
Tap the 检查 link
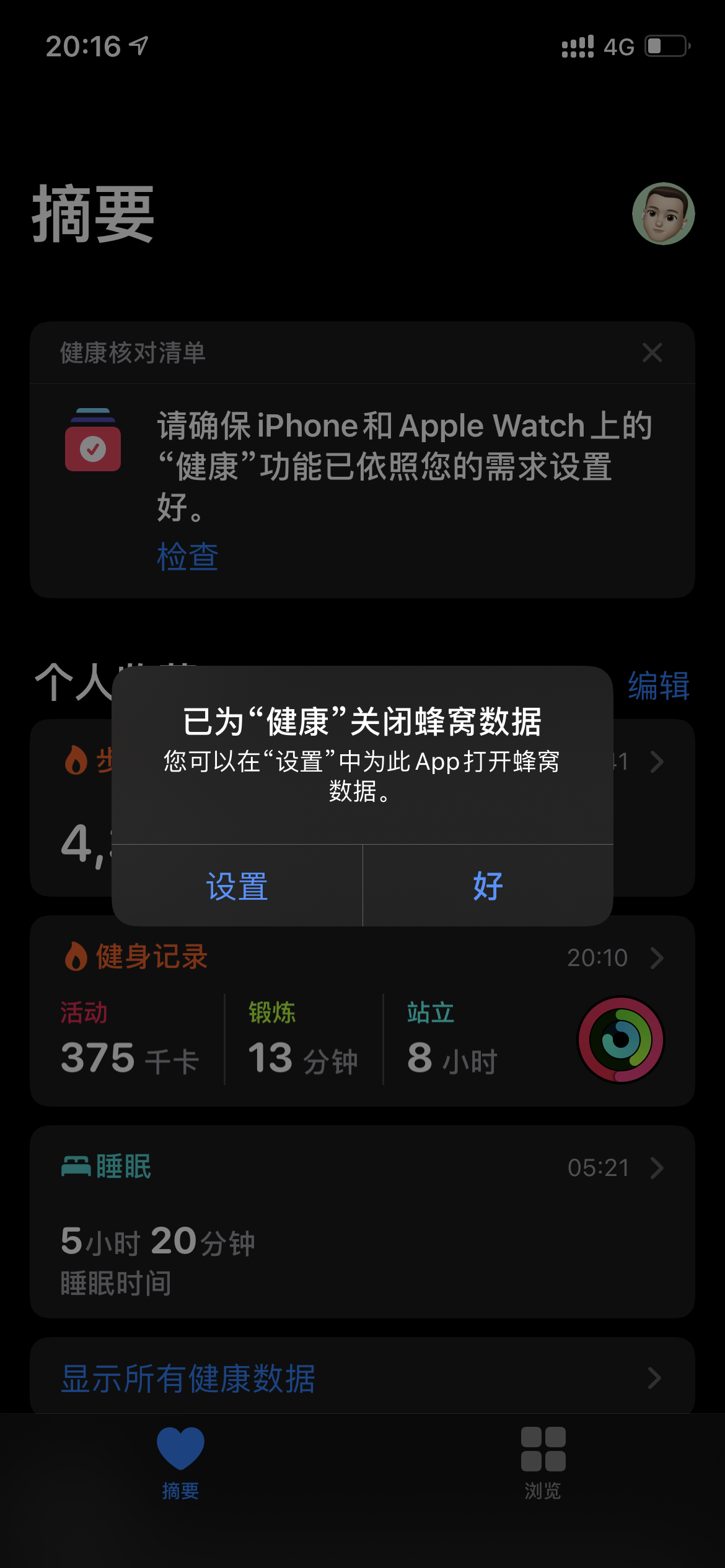pyautogui.click(x=187, y=556)
